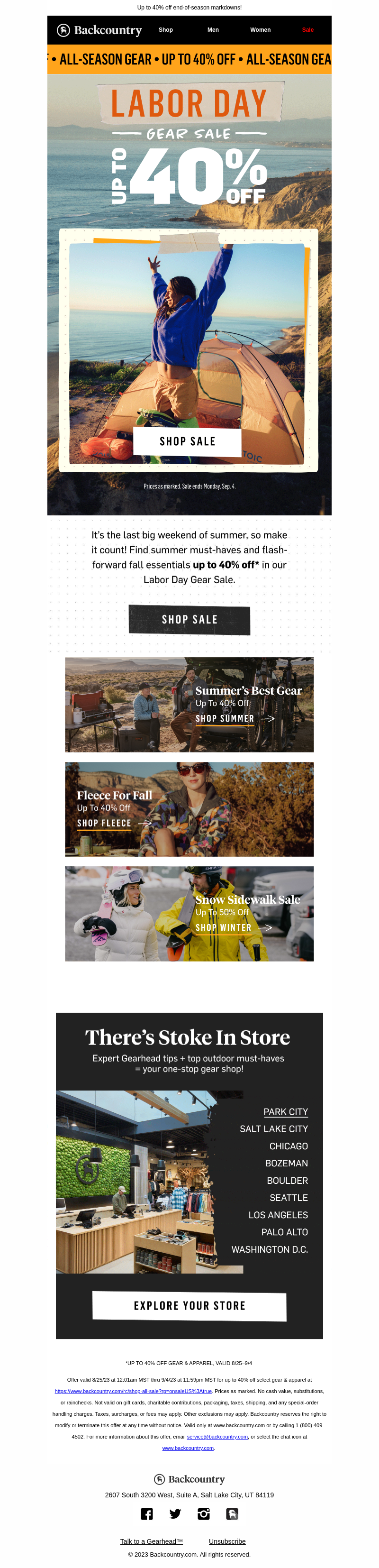The height and width of the screenshot is (1568, 379).
Task: Open the Snow Sidewalk Sale banner
Action: pyautogui.click(x=189, y=914)
